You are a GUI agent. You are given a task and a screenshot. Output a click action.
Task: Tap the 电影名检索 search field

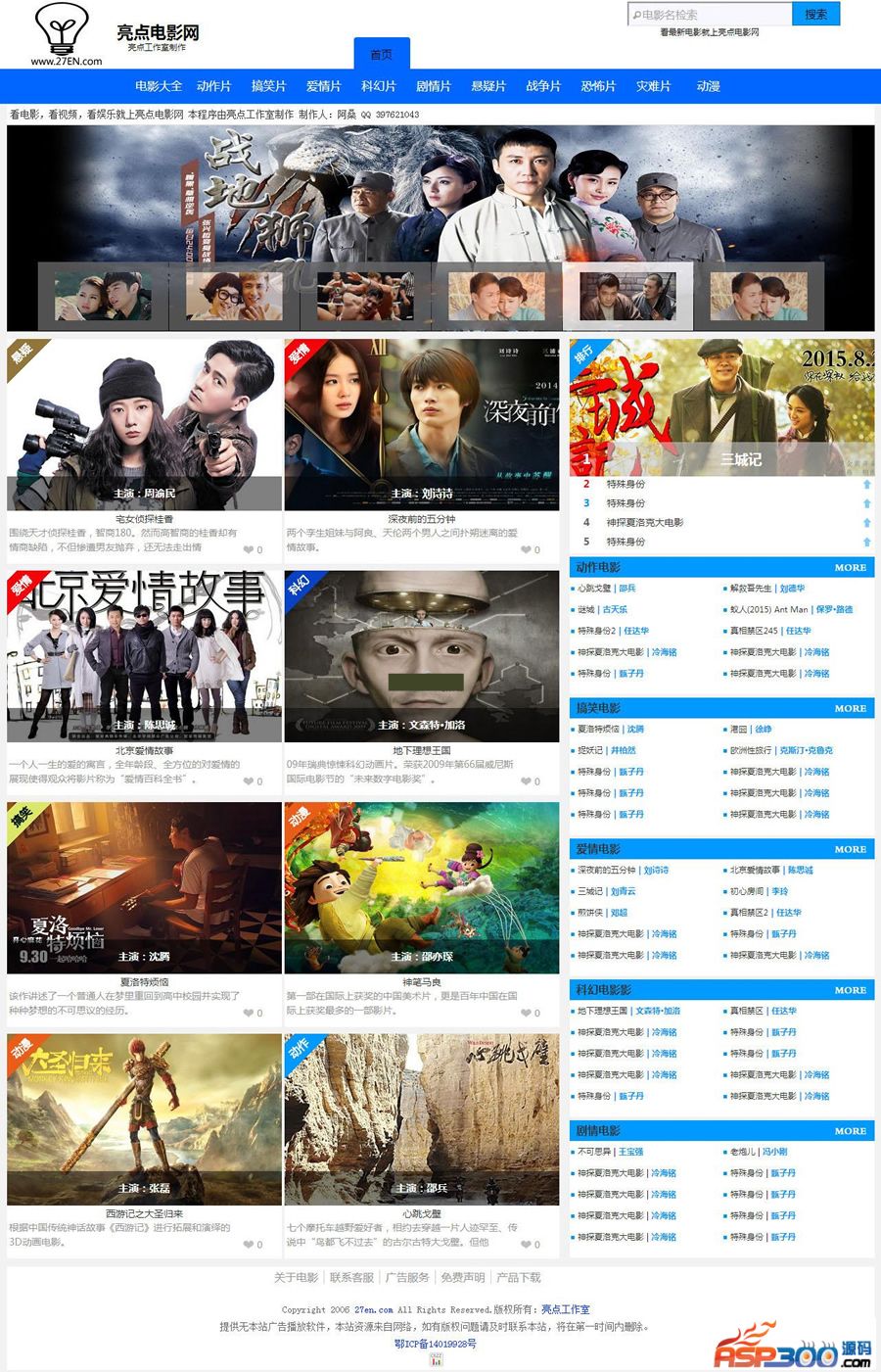point(709,15)
